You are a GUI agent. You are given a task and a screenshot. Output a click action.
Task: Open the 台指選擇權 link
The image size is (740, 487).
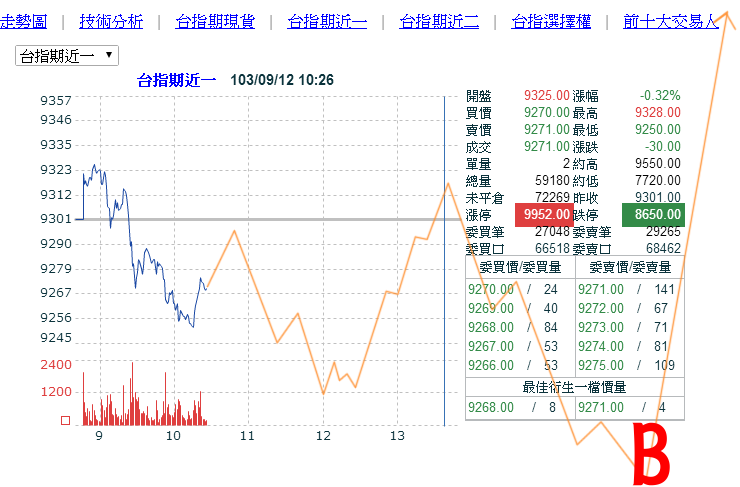[x=551, y=20]
